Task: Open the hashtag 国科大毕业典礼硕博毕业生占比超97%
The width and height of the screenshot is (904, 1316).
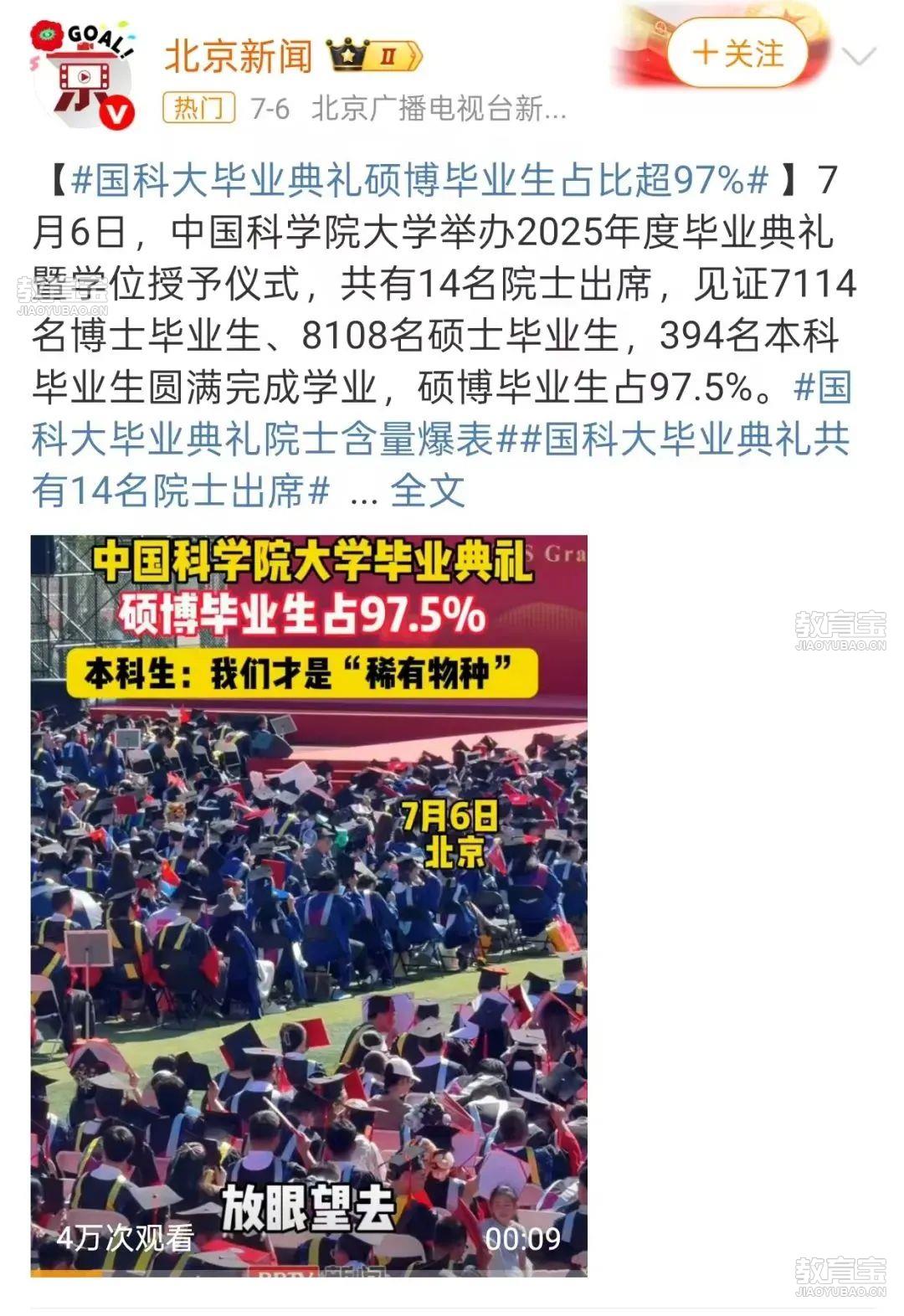Action: [x=419, y=180]
